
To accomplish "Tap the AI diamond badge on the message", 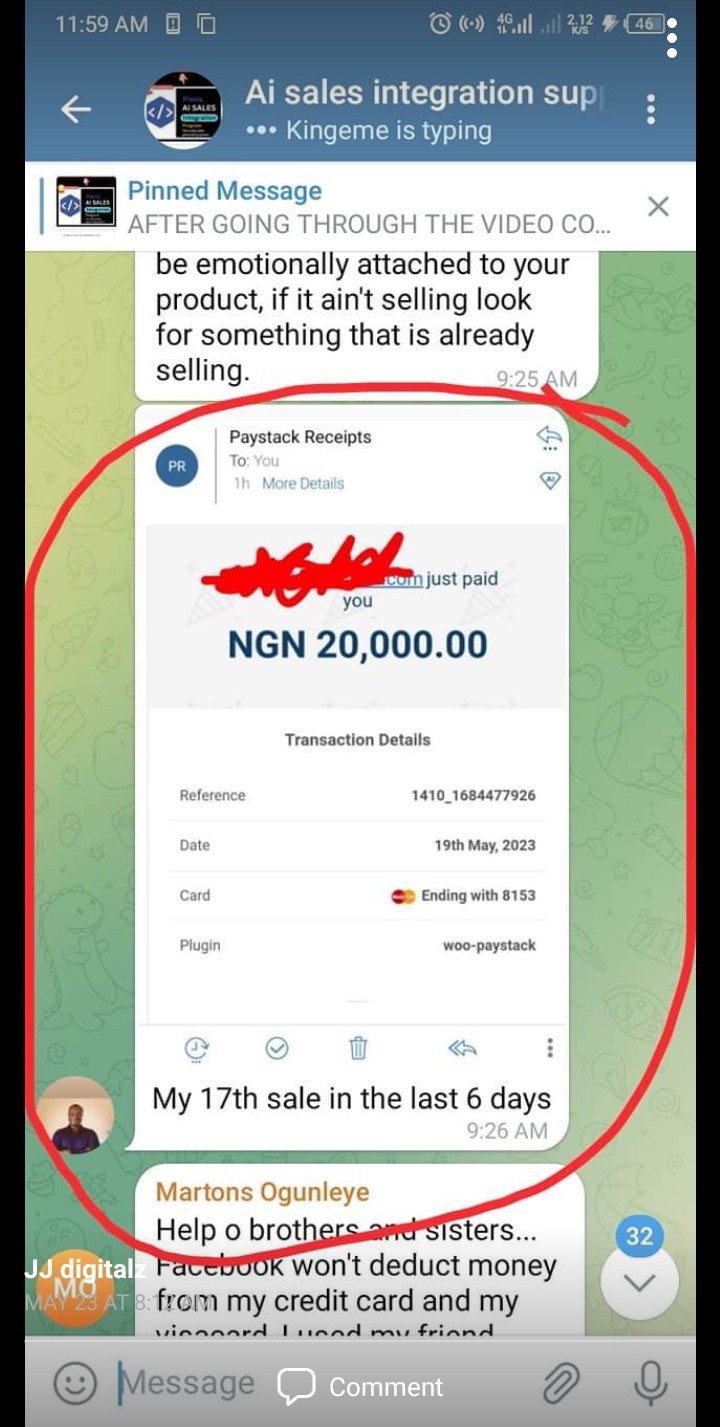I will [551, 482].
